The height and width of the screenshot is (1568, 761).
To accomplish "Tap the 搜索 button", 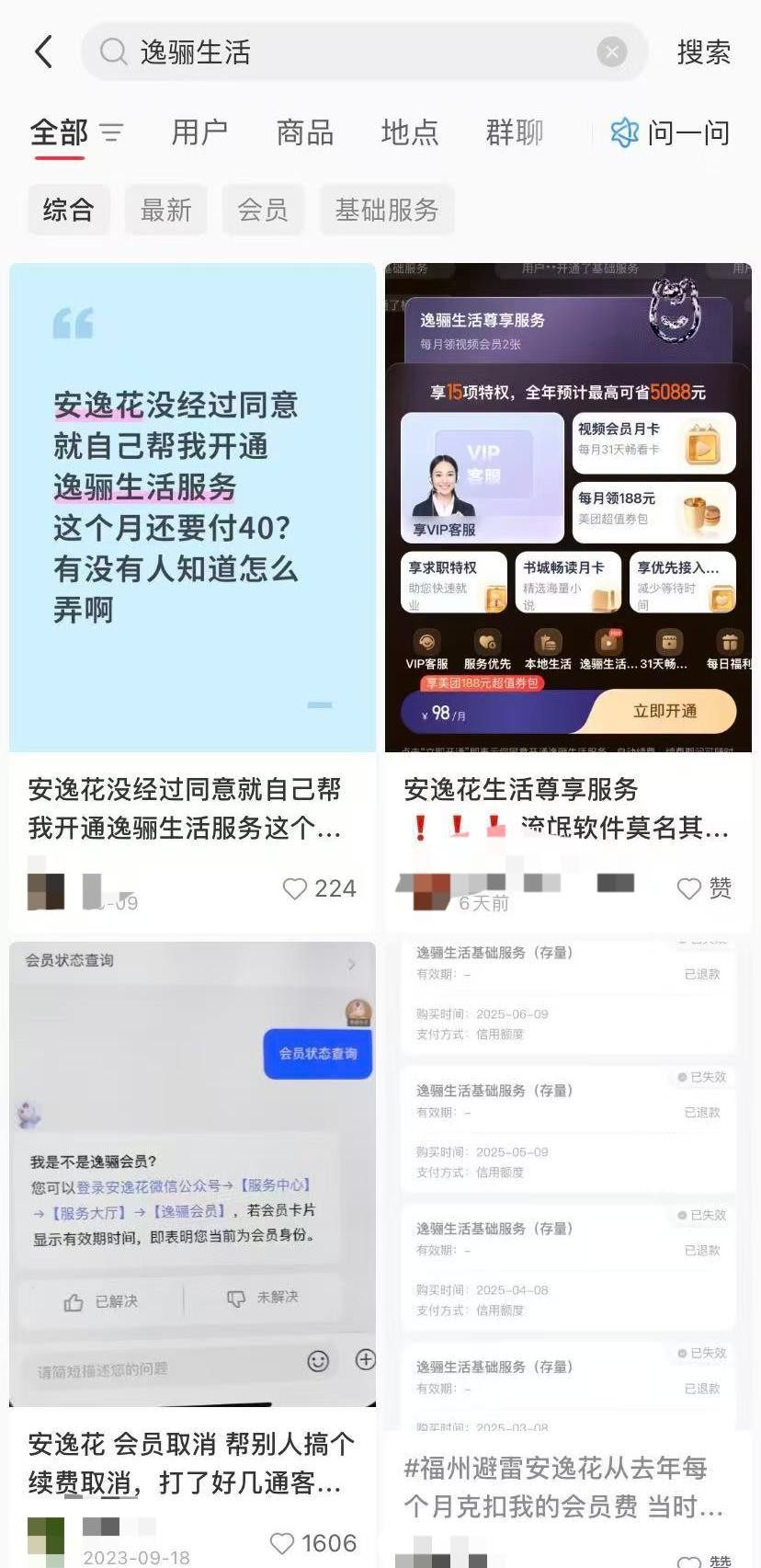I will (x=703, y=52).
